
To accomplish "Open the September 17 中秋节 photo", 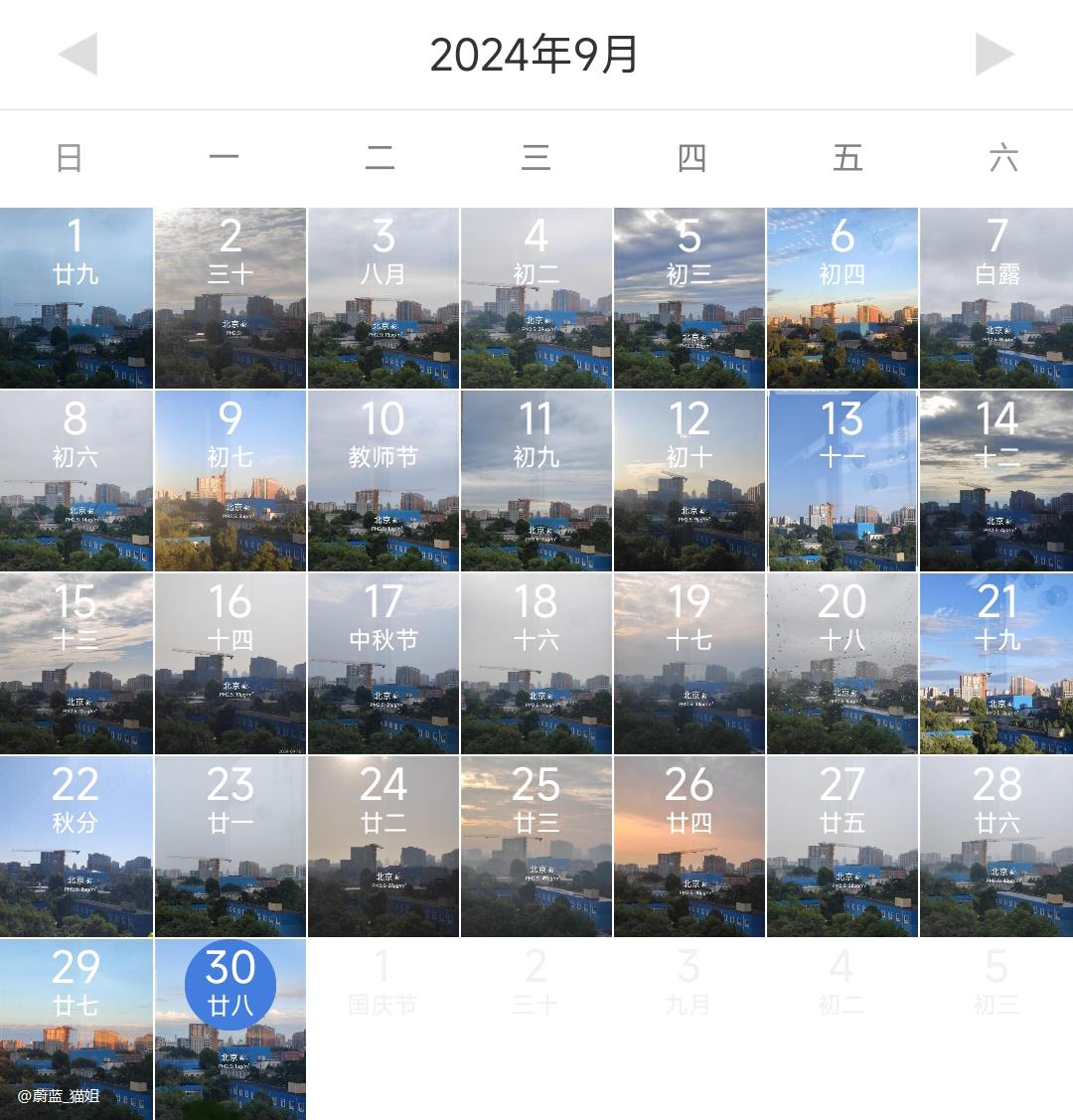I will 383,664.
